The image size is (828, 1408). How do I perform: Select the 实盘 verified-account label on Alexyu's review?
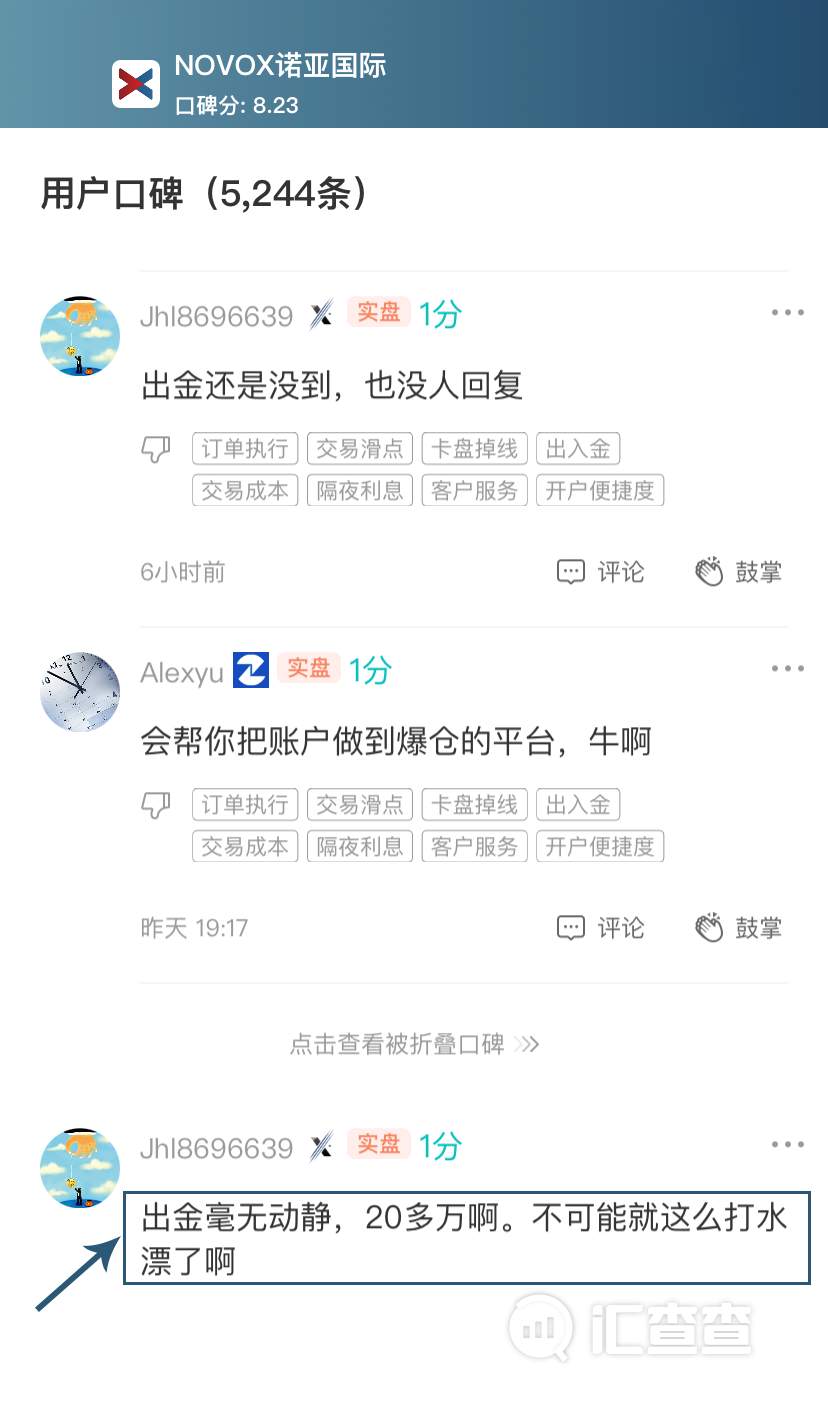310,668
